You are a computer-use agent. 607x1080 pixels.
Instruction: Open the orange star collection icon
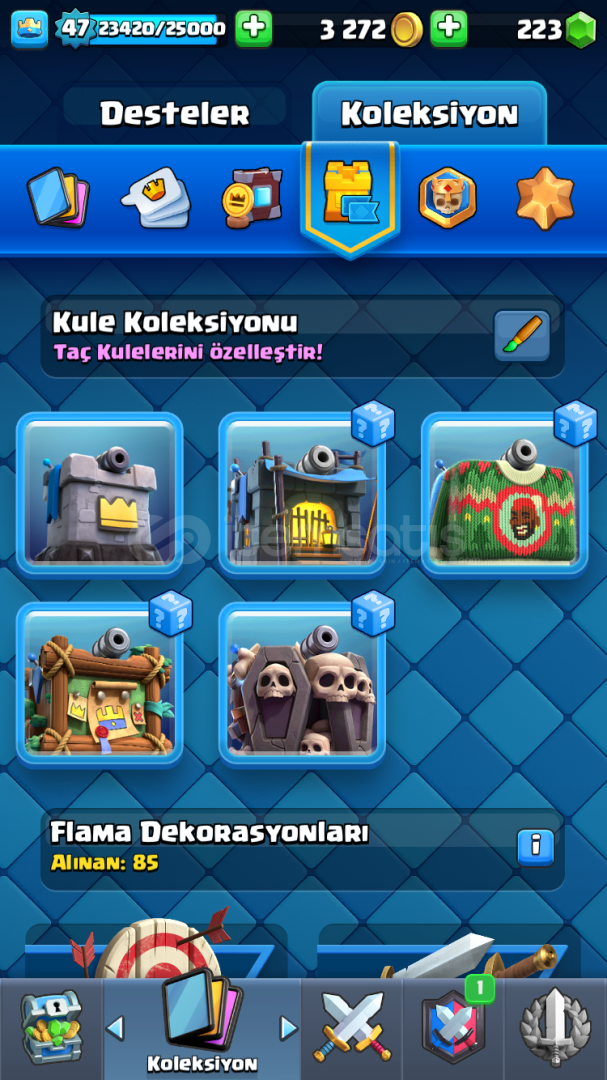[545, 198]
